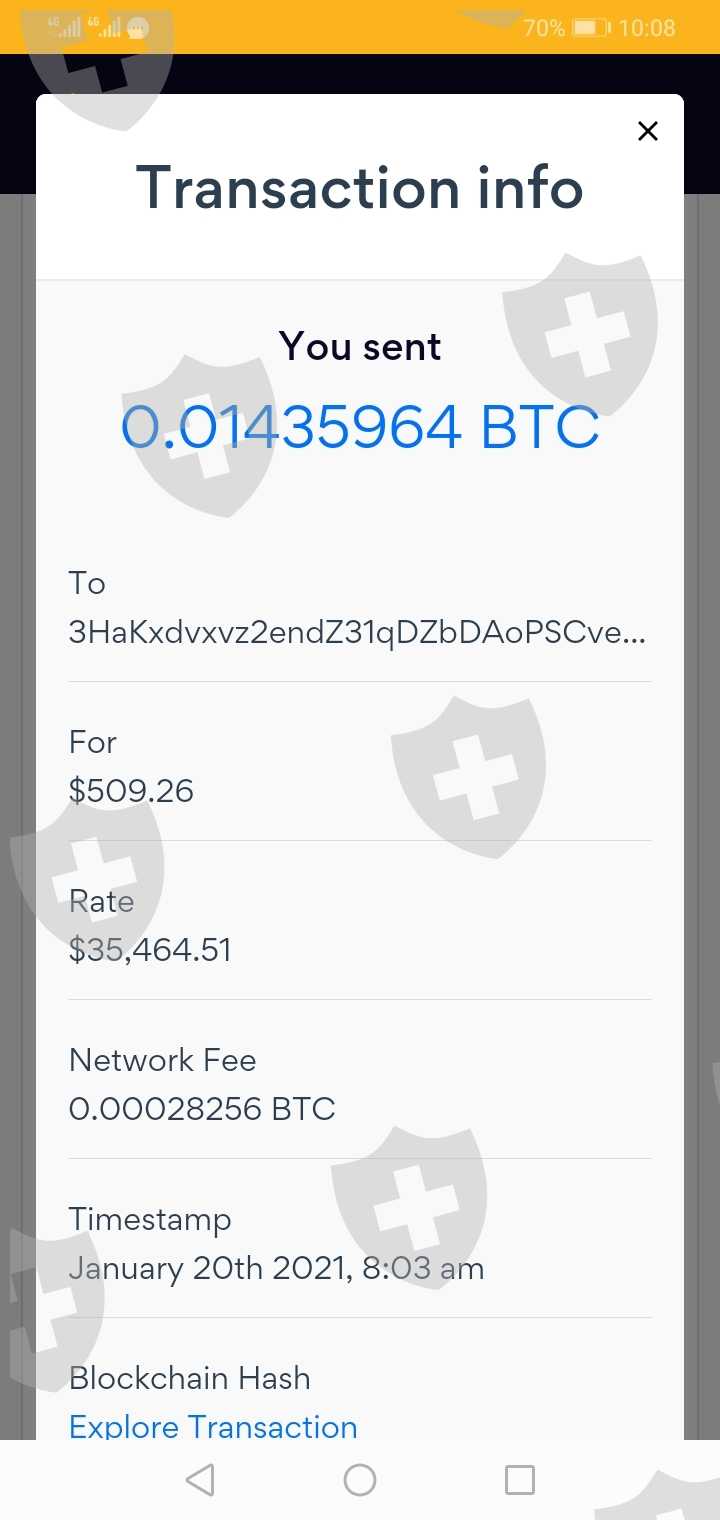Close the Transaction info dialog
Image resolution: width=720 pixels, height=1520 pixels.
[648, 131]
